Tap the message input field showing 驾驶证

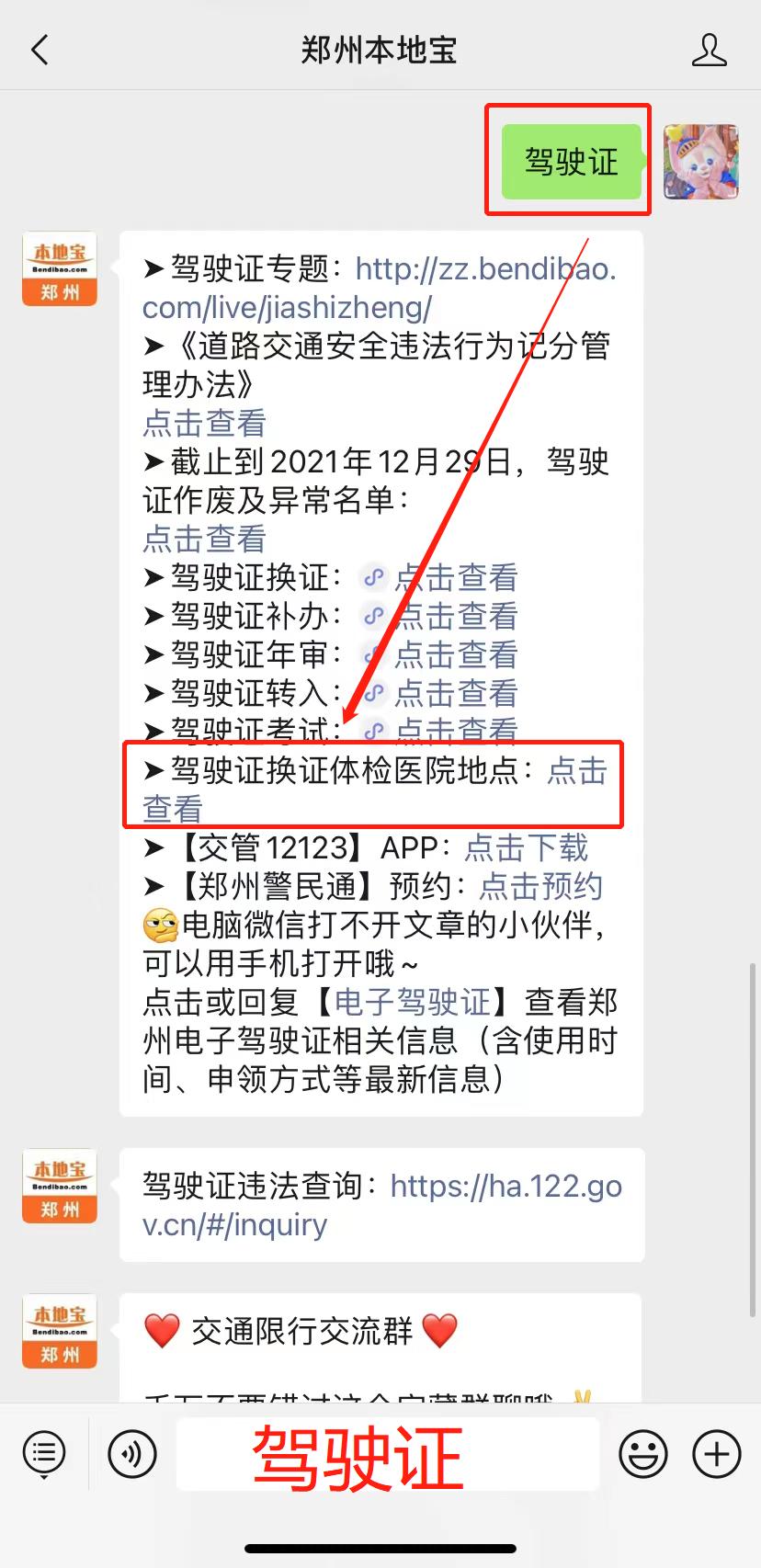(386, 1454)
